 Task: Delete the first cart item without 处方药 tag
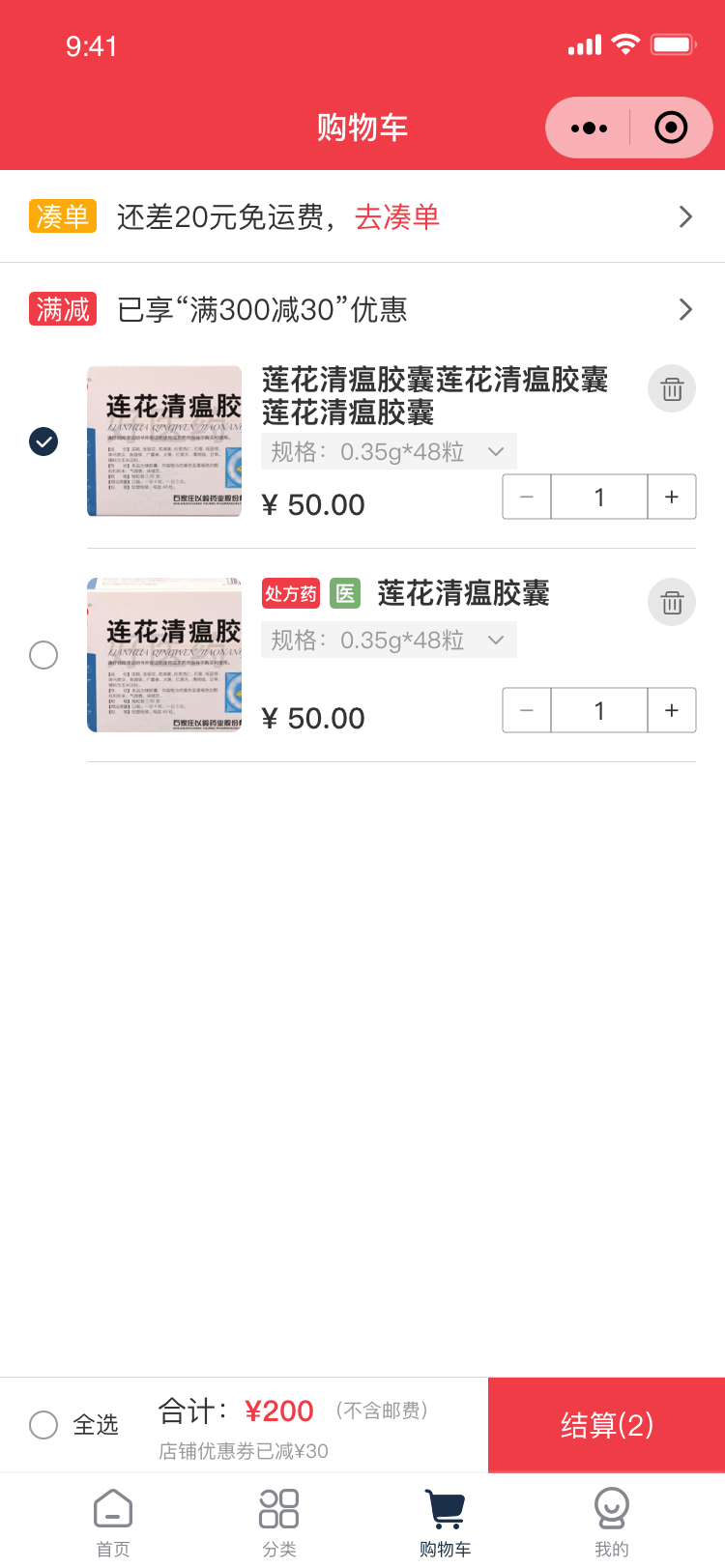672,389
